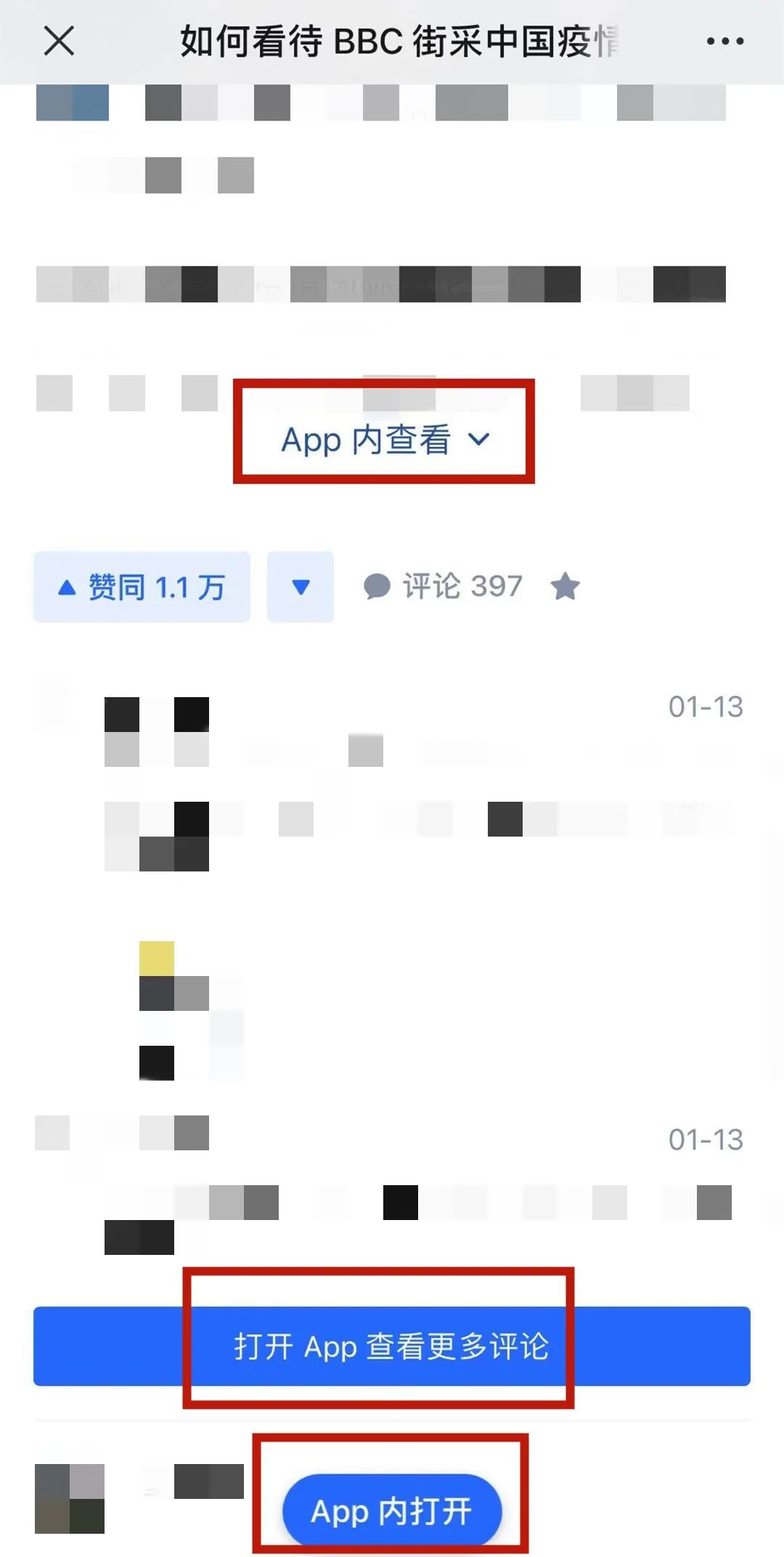Open comments via the speech bubble icon
The height and width of the screenshot is (1557, 784).
tap(378, 587)
